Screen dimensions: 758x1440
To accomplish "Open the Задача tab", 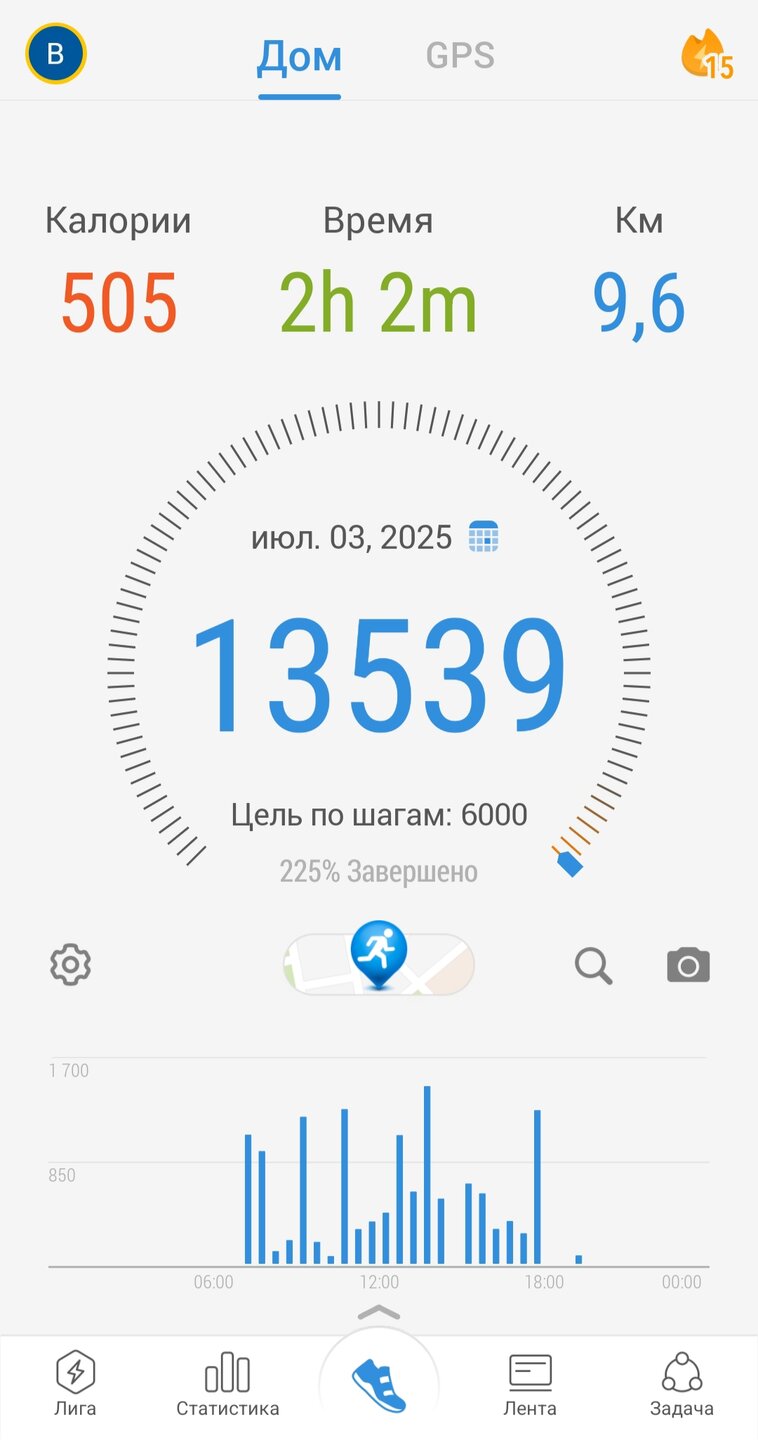I will [682, 1384].
